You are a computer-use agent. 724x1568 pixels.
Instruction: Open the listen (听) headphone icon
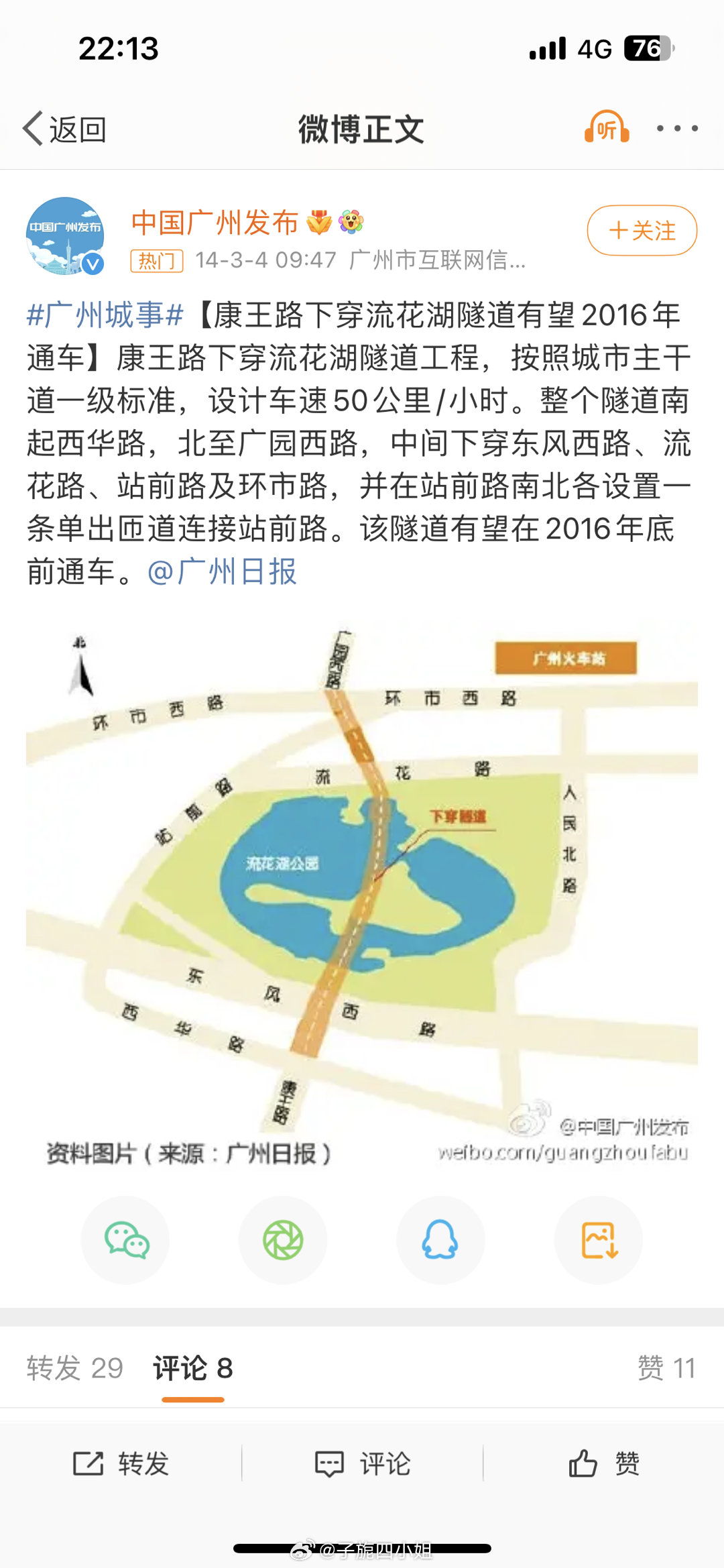click(606, 127)
